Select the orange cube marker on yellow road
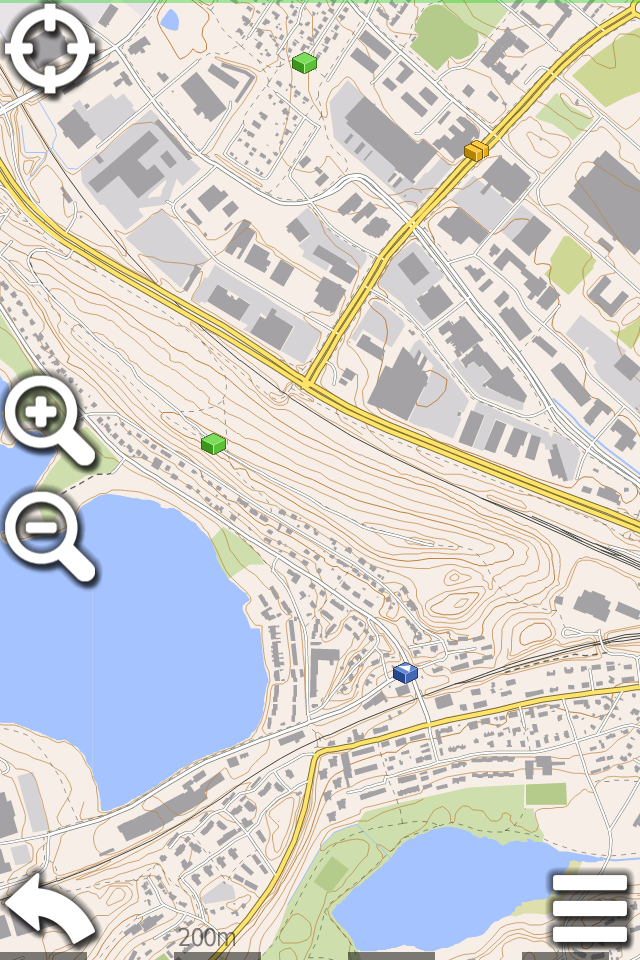The image size is (640, 960). (x=476, y=151)
